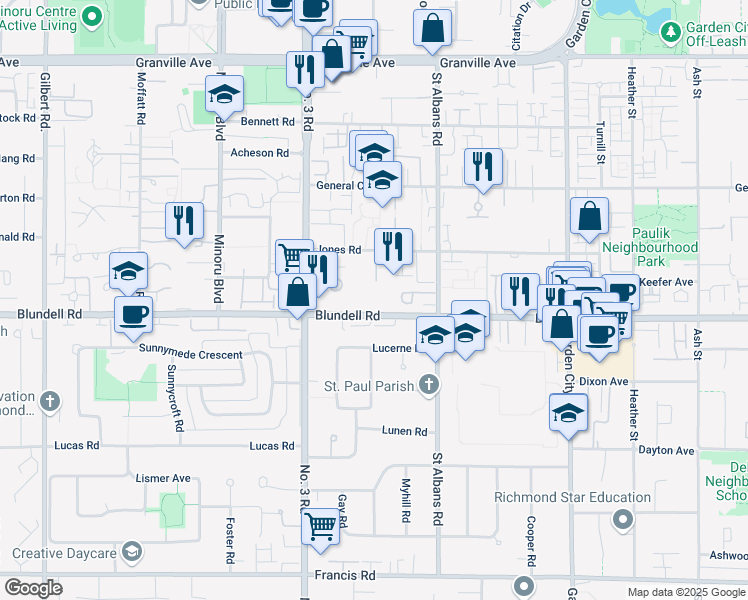The width and height of the screenshot is (748, 600).
Task: Select the restaurant marker beside Minoru Blvd
Action: coord(184,220)
